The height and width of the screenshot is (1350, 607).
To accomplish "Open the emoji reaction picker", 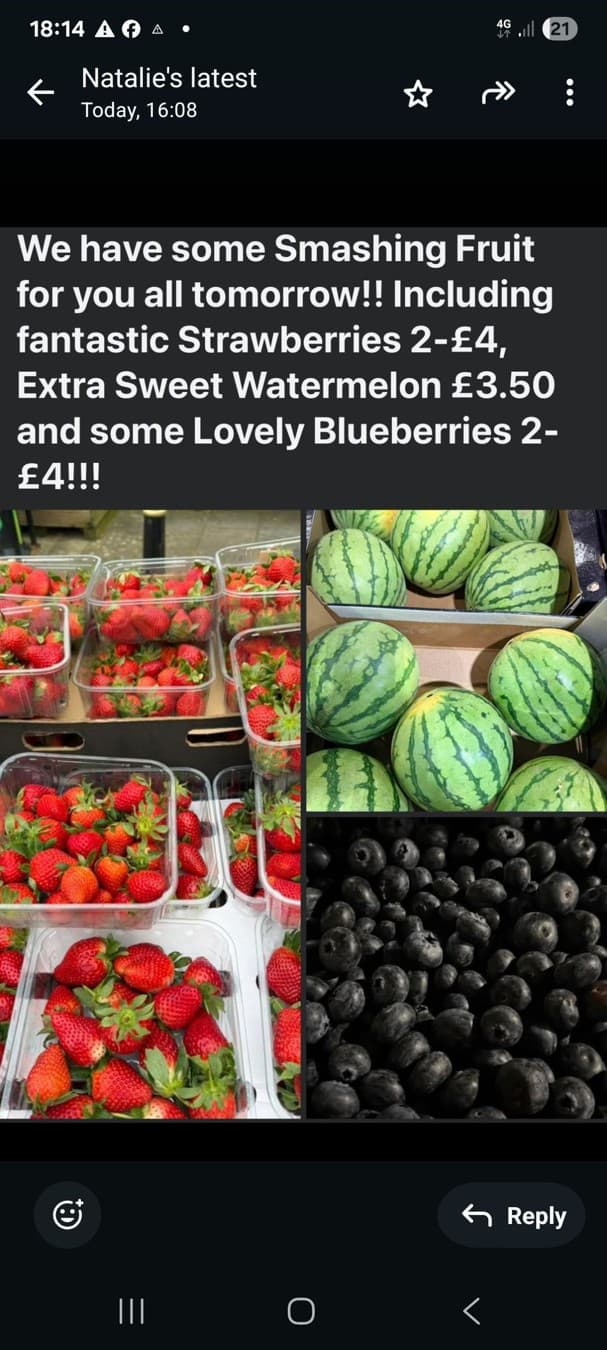I will [67, 1215].
